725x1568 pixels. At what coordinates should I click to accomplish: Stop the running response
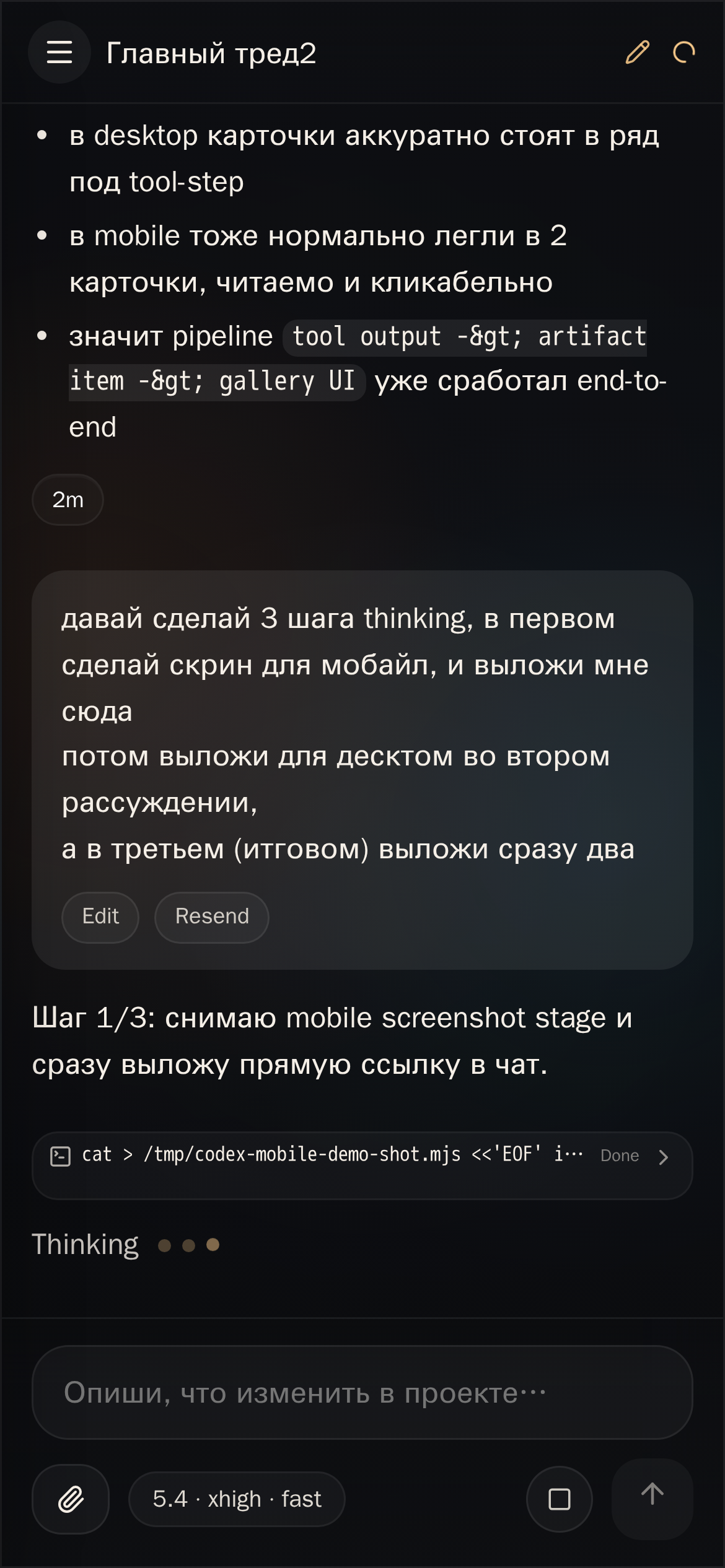(560, 1499)
